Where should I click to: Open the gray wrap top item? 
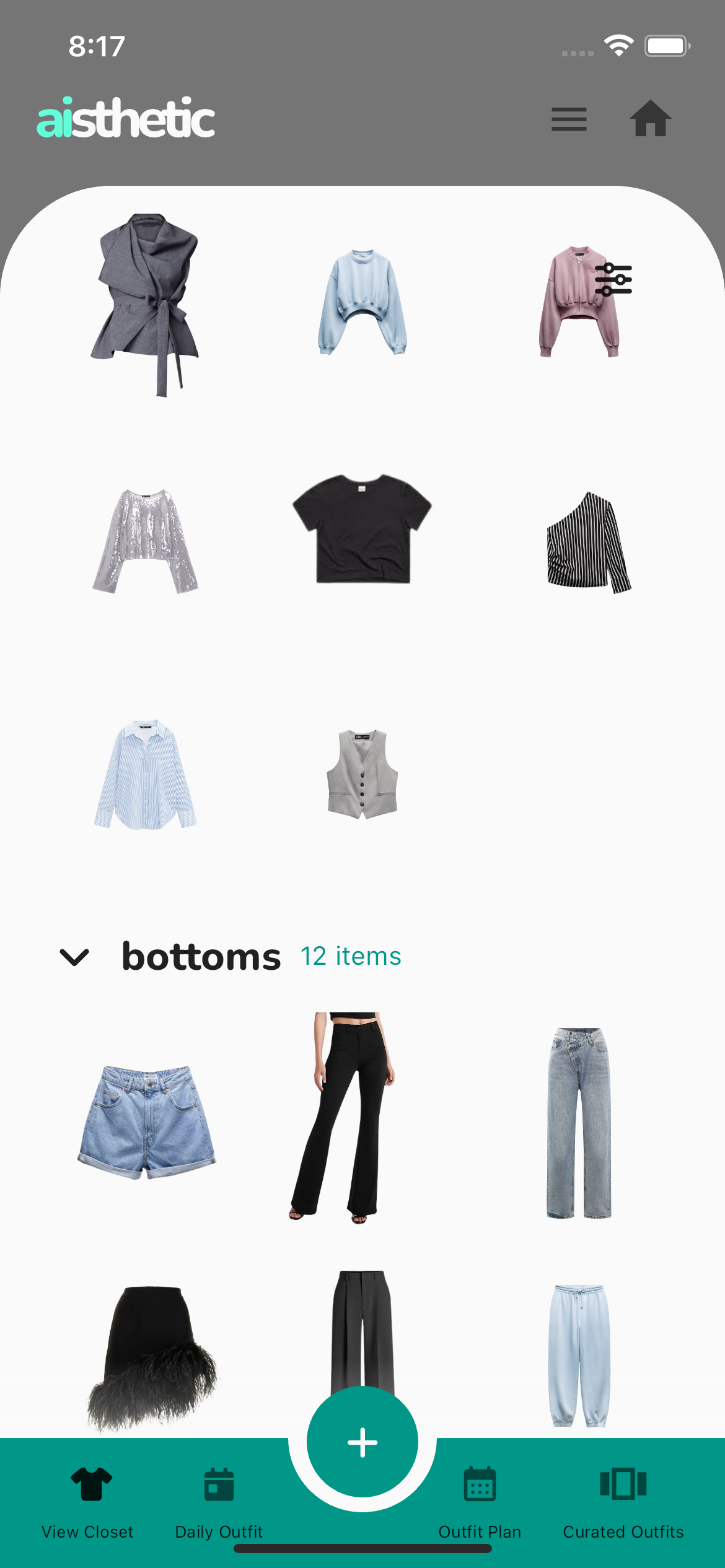pos(146,303)
